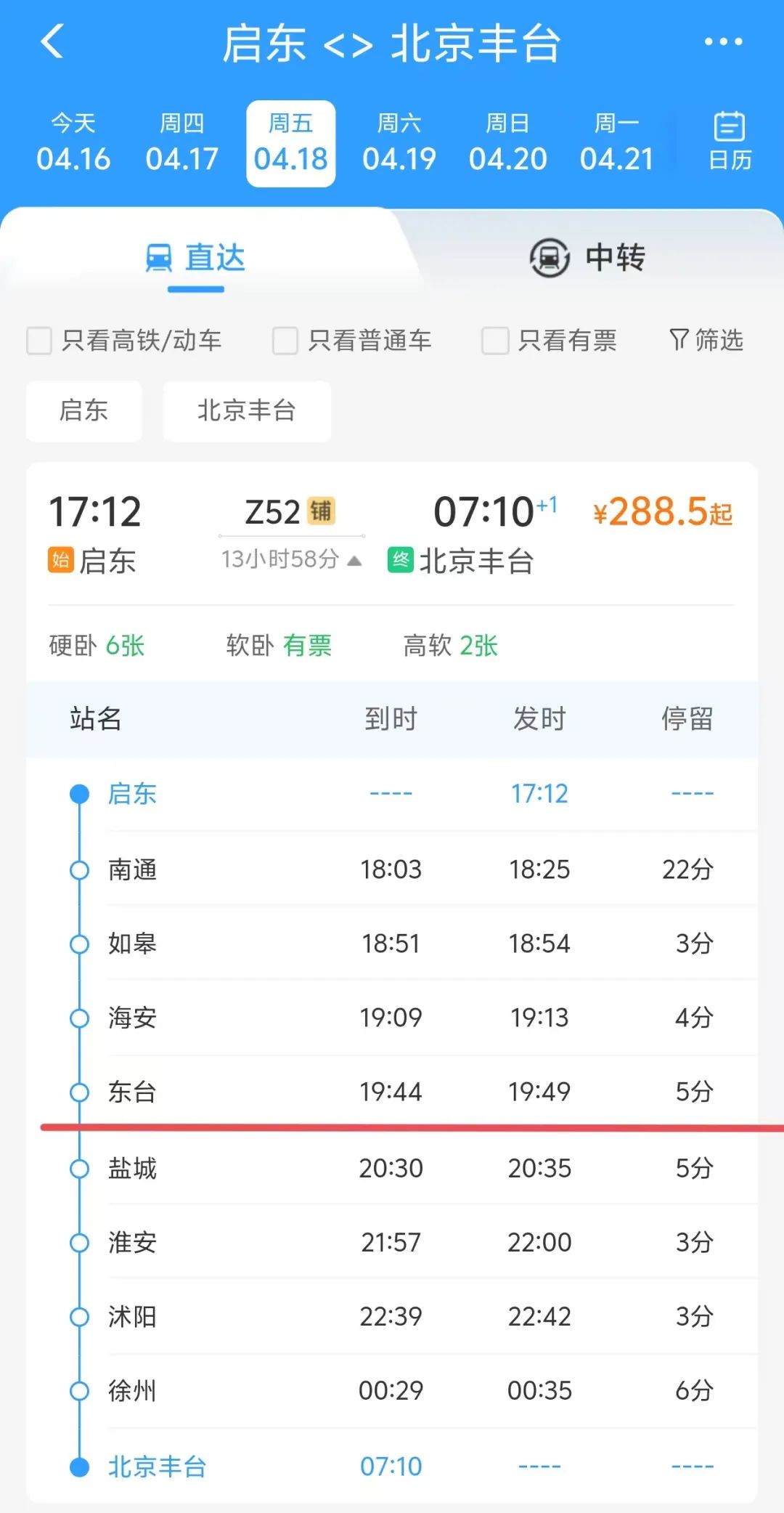Check the 只看有票 box
Viewport: 784px width, 1513px height.
tap(494, 340)
